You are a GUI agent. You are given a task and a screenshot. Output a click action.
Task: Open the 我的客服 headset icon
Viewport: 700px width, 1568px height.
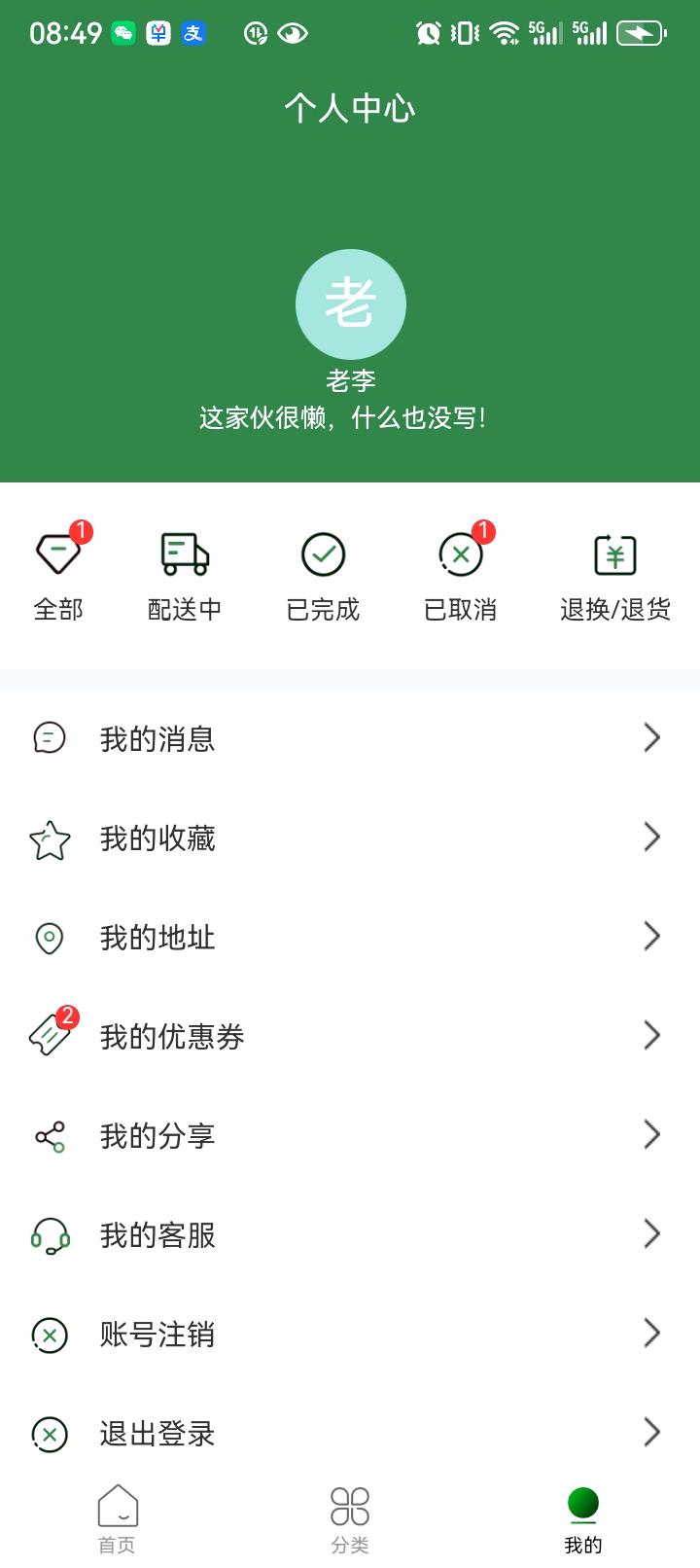tap(51, 1235)
